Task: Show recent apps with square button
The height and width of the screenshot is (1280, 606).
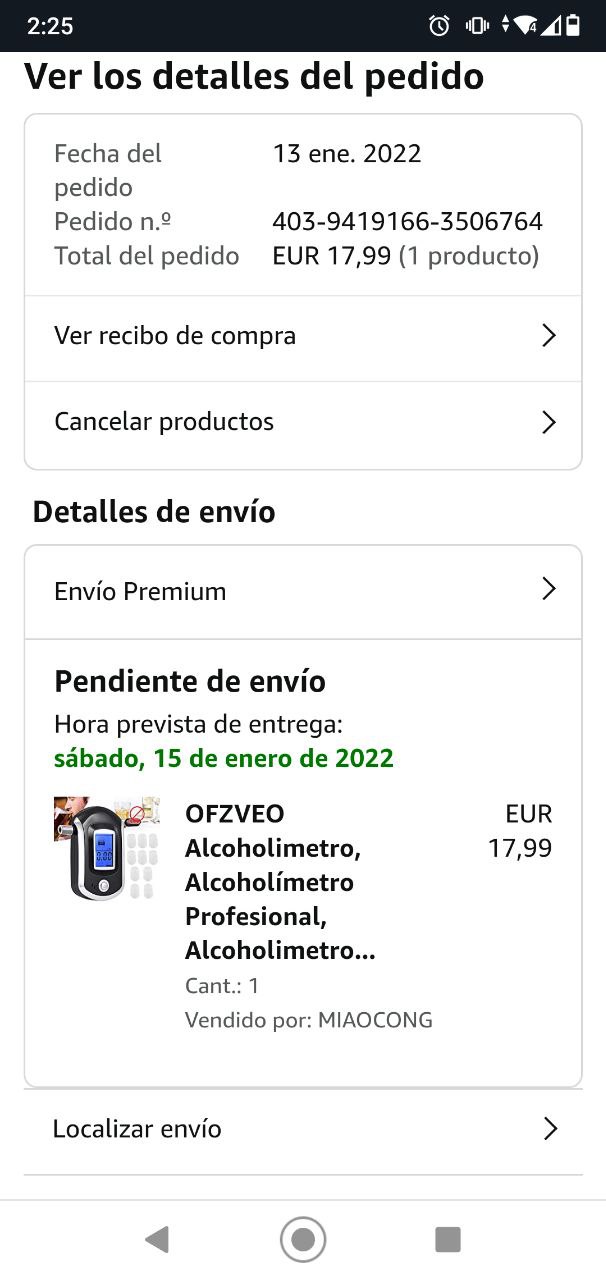Action: click(x=448, y=1240)
